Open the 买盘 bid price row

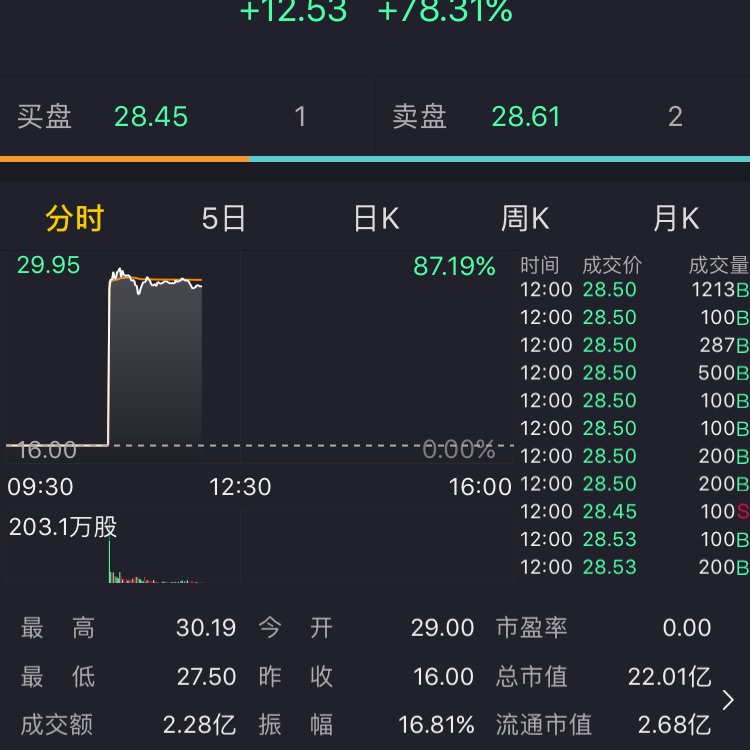pyautogui.click(x=187, y=117)
